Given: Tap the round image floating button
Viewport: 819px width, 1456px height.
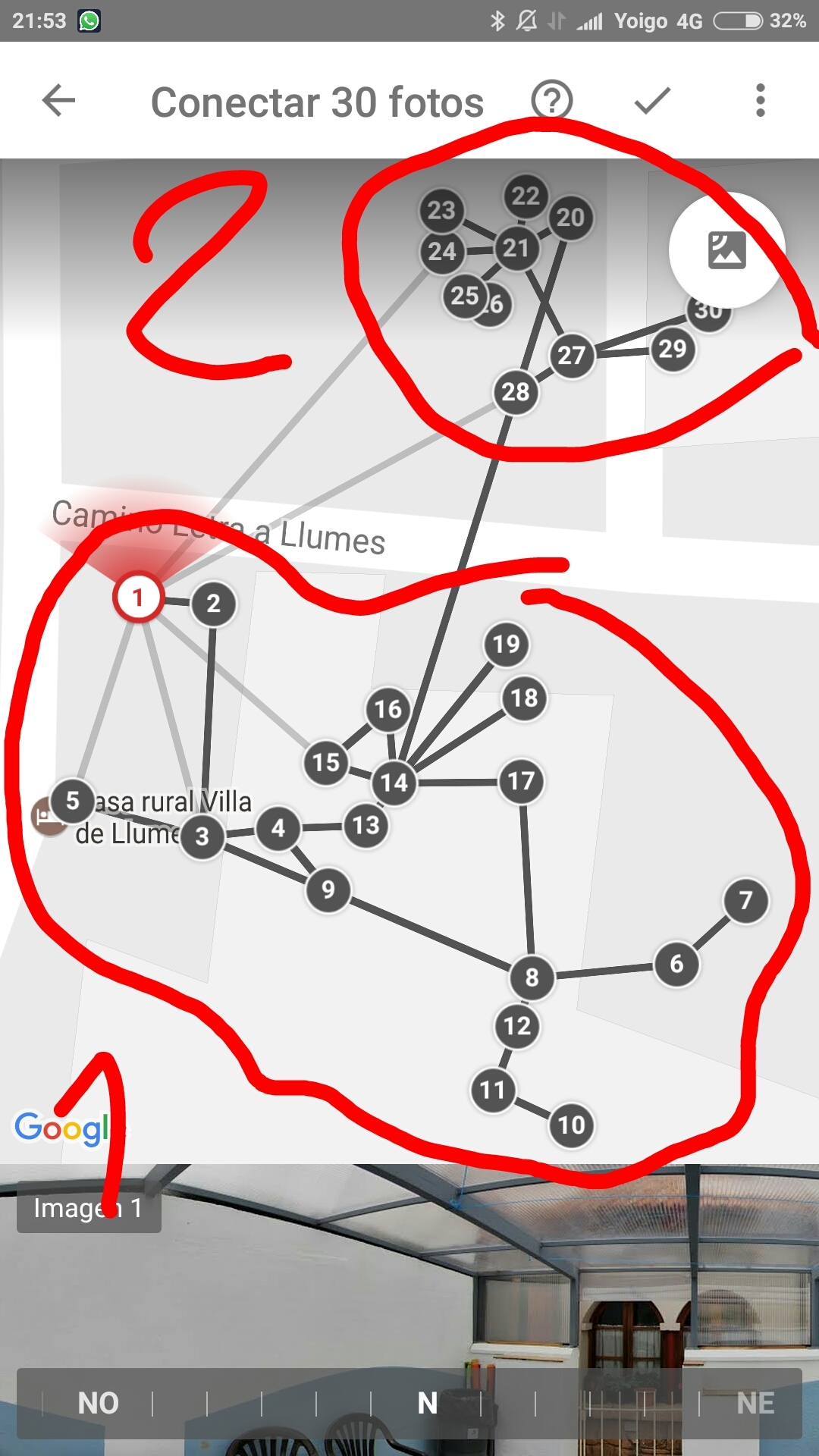Looking at the screenshot, I should pos(726,250).
